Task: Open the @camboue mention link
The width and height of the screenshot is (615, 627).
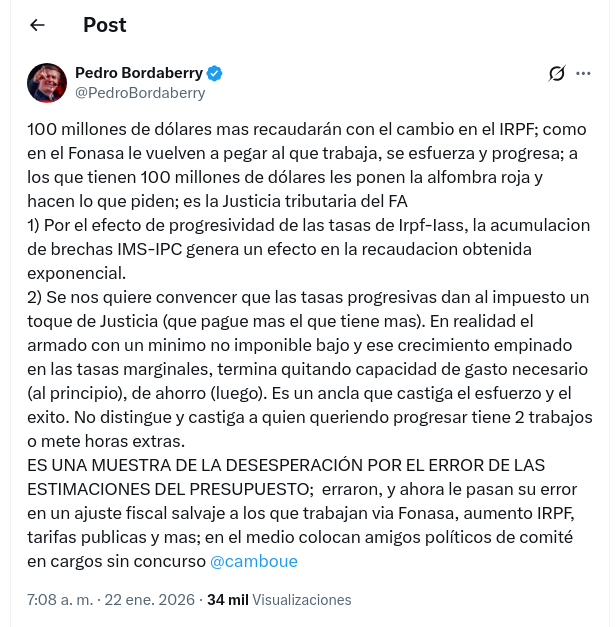Action: [x=254, y=561]
